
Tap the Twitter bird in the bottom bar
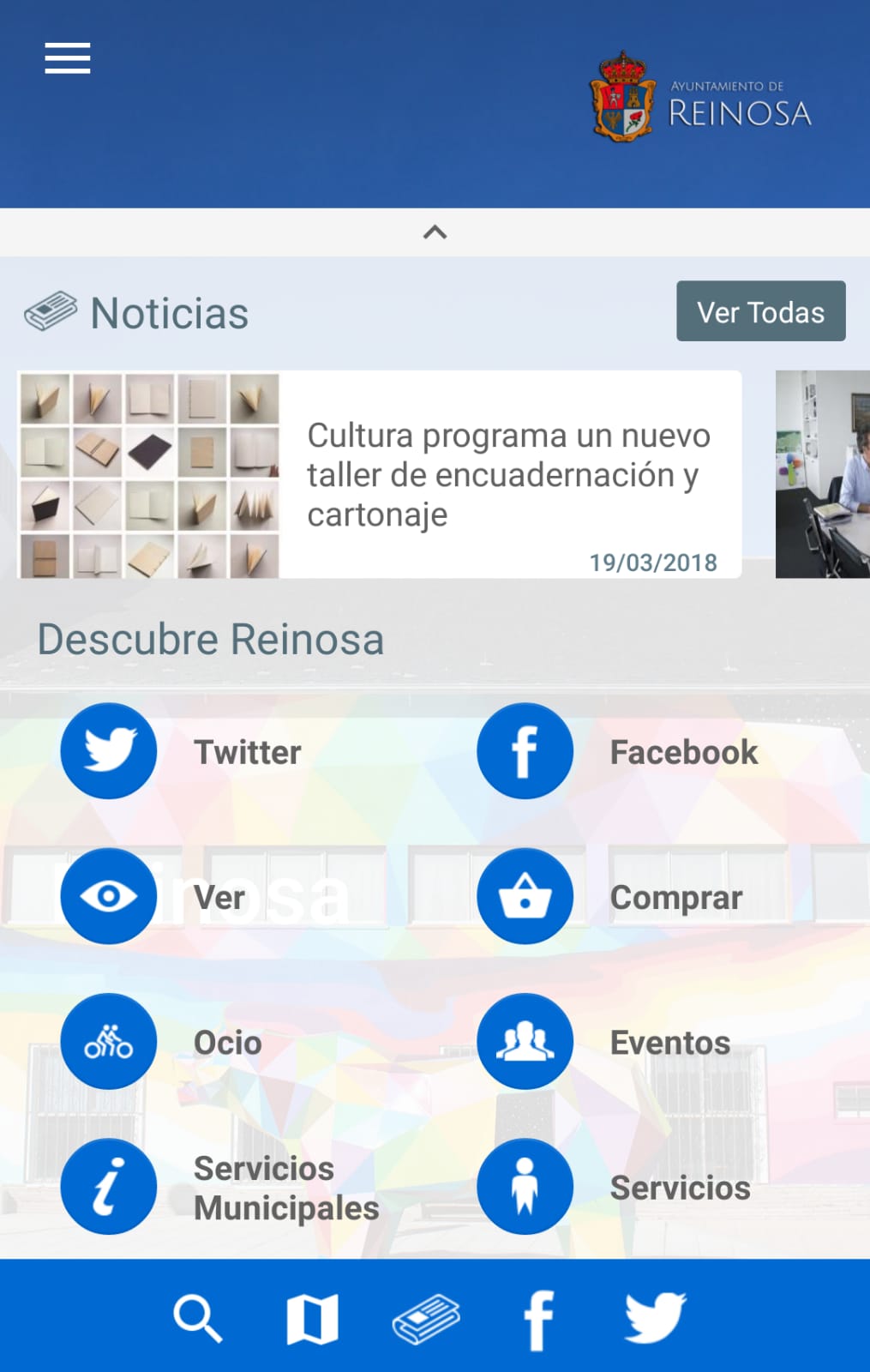[655, 1317]
